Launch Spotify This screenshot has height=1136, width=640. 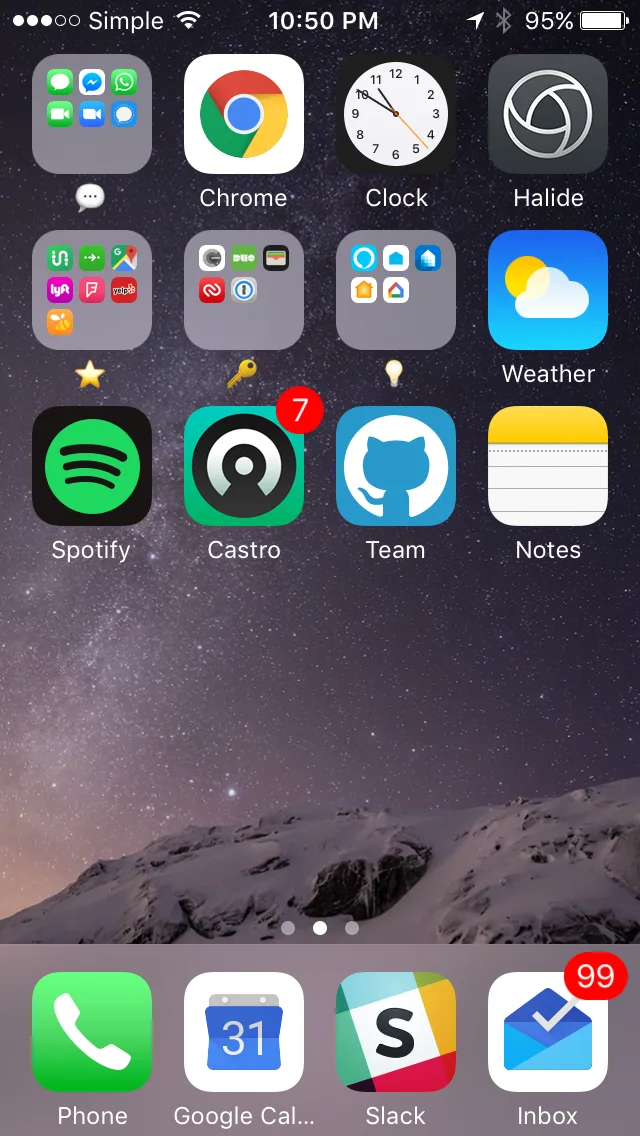91,466
